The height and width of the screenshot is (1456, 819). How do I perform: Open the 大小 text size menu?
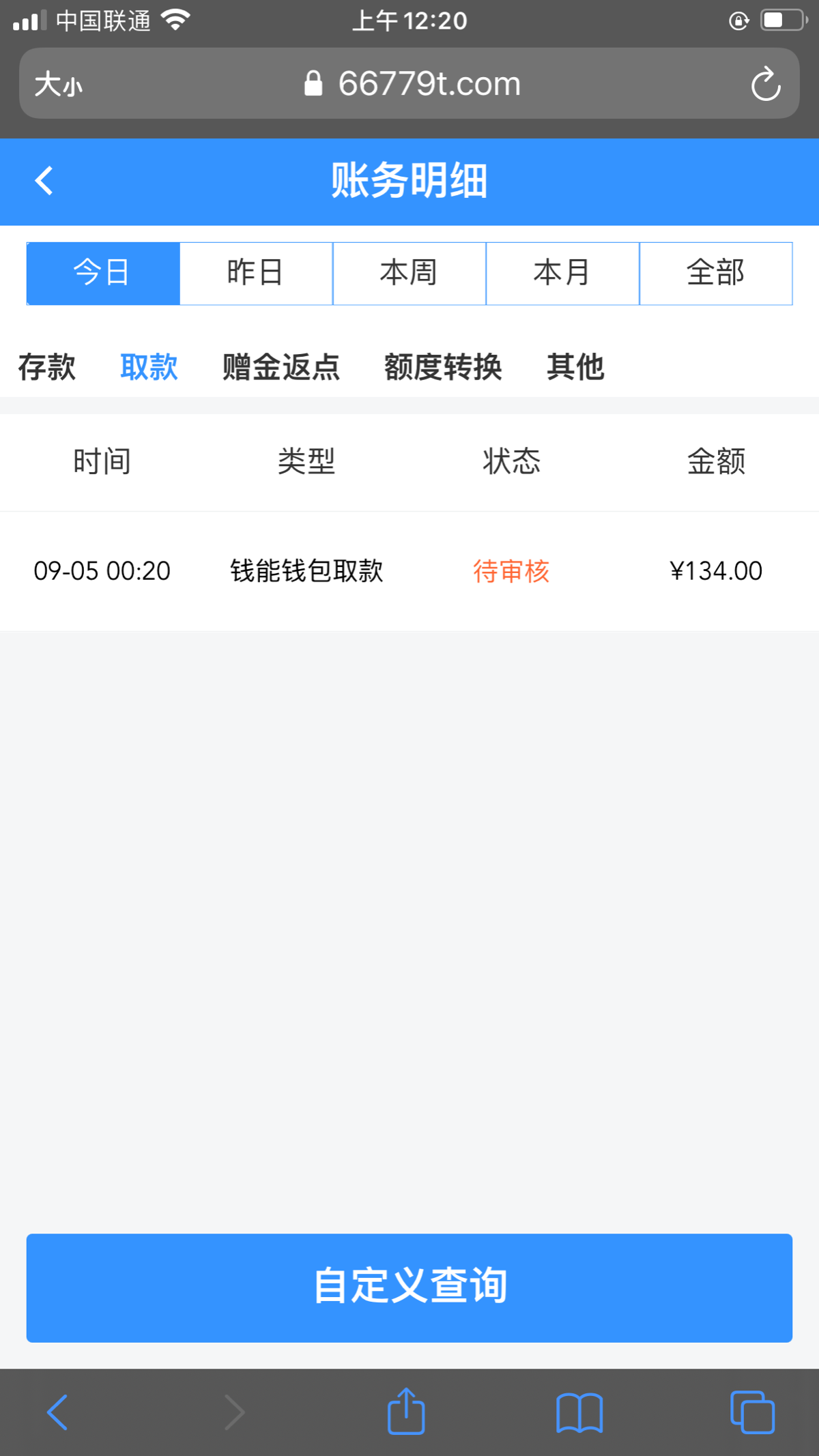point(56,83)
